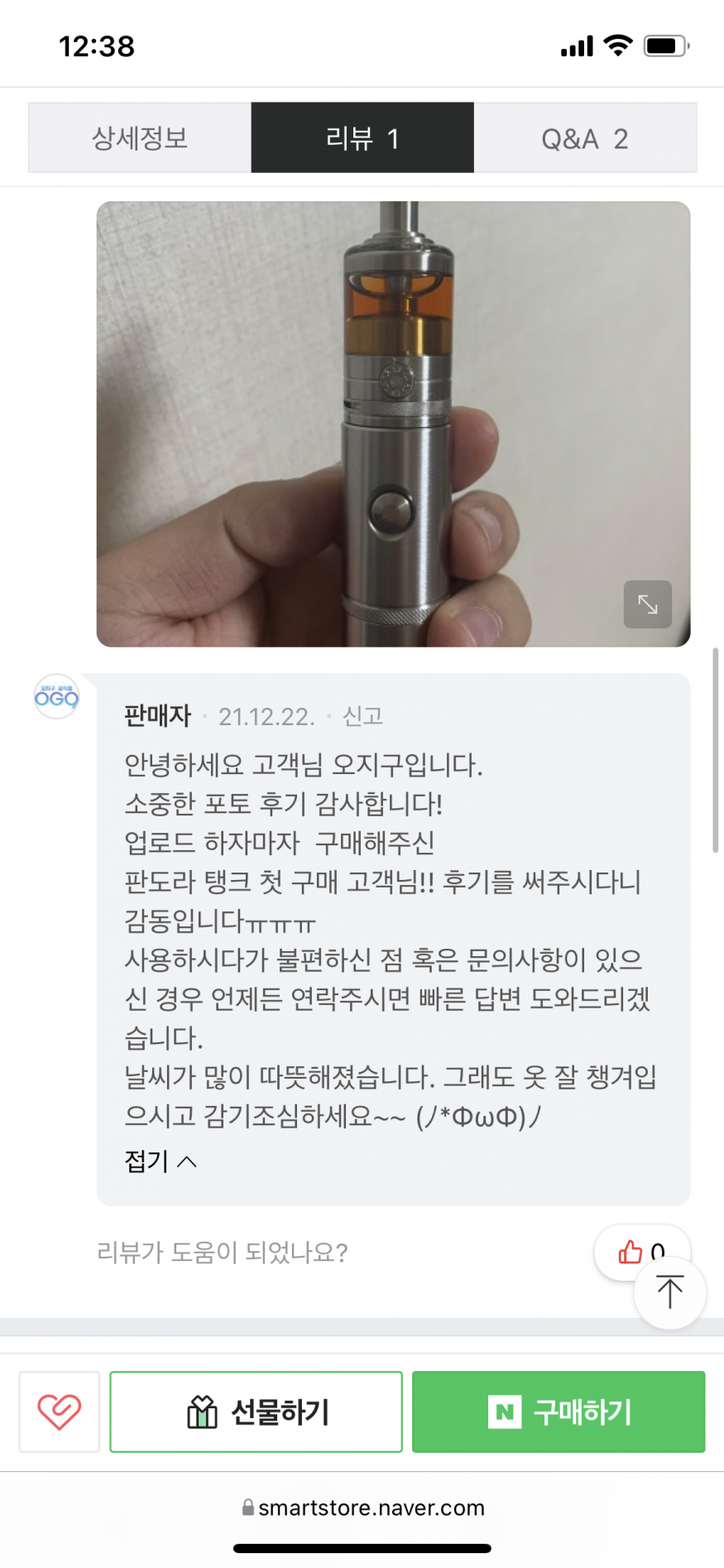
Task: Open the Q&A 2 tab
Action: tap(585, 137)
